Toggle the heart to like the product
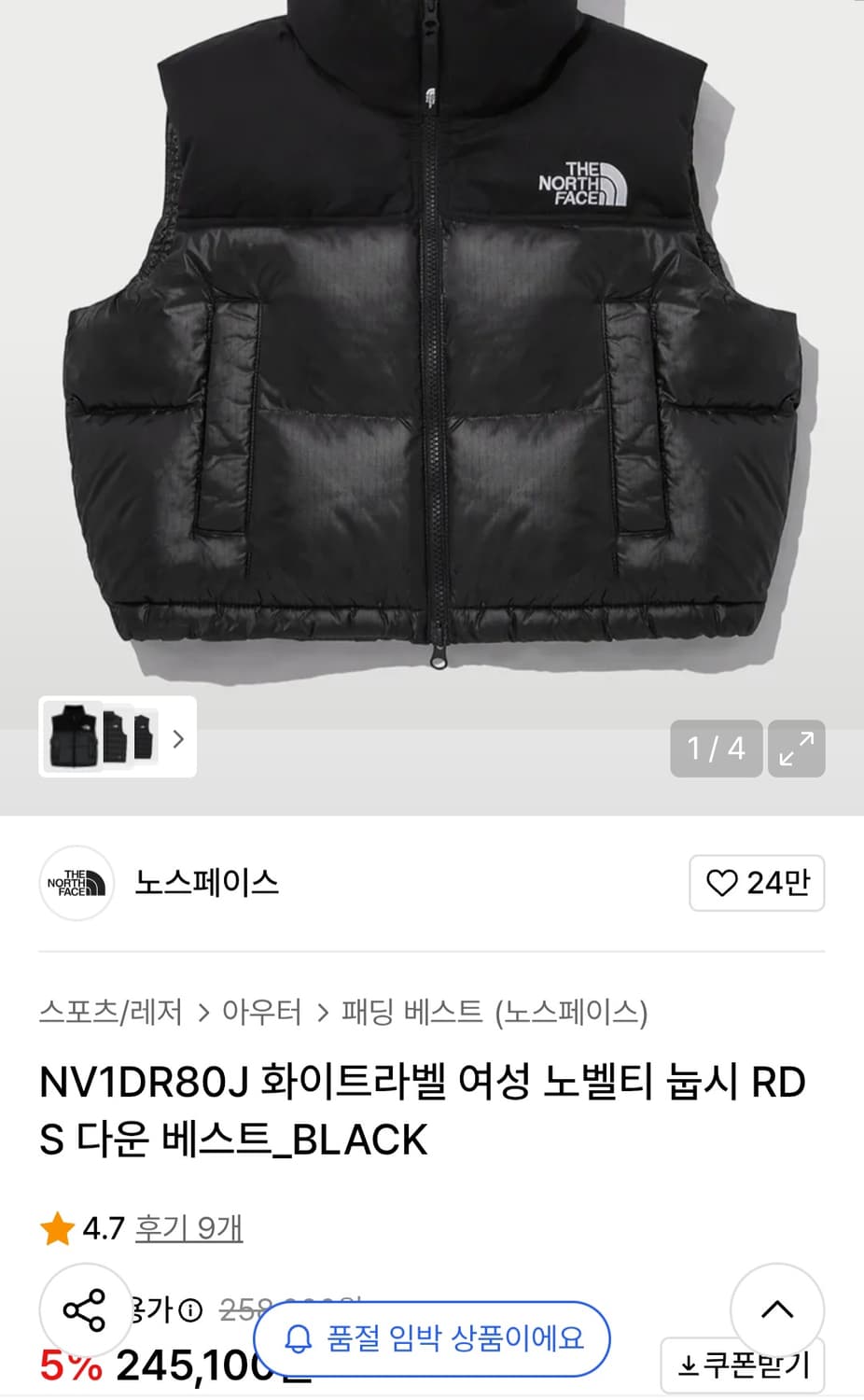864x1400 pixels. coord(721,883)
